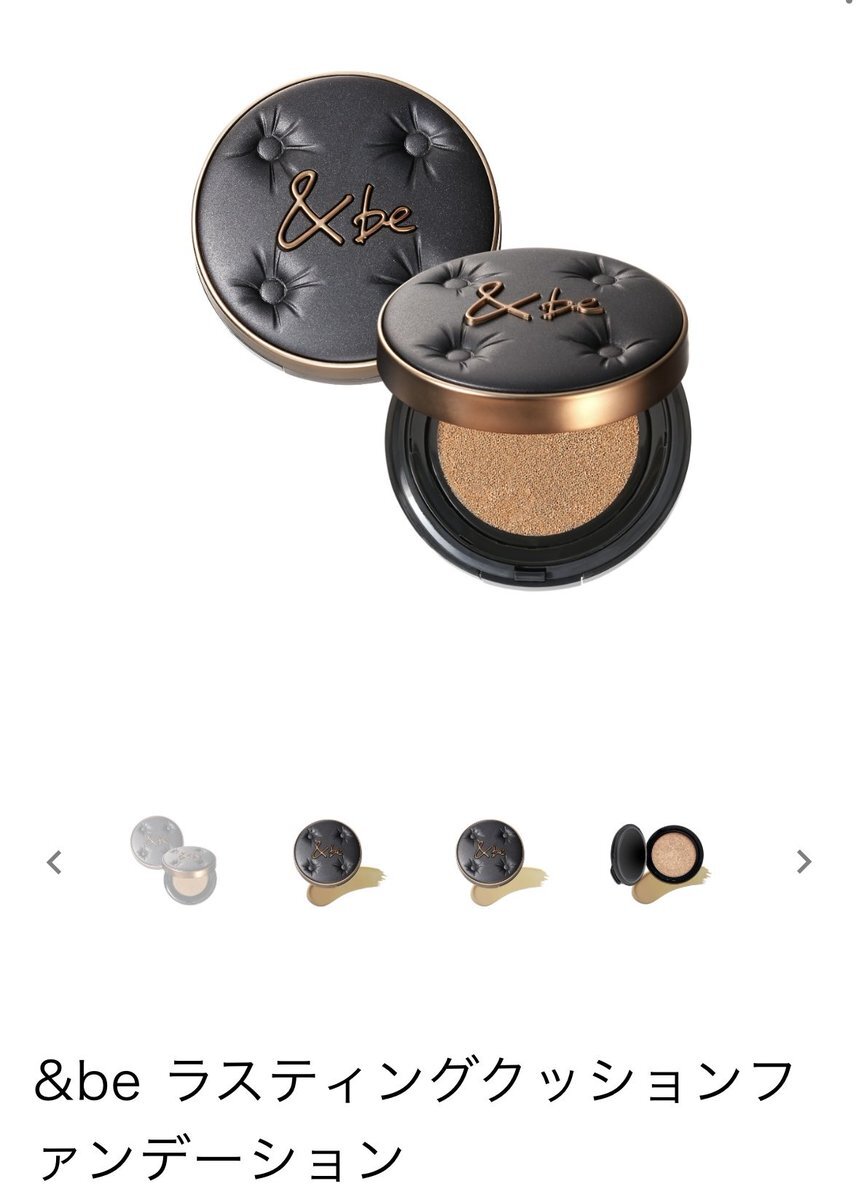Select the thumbnail showing the opened refill case

click(x=658, y=862)
